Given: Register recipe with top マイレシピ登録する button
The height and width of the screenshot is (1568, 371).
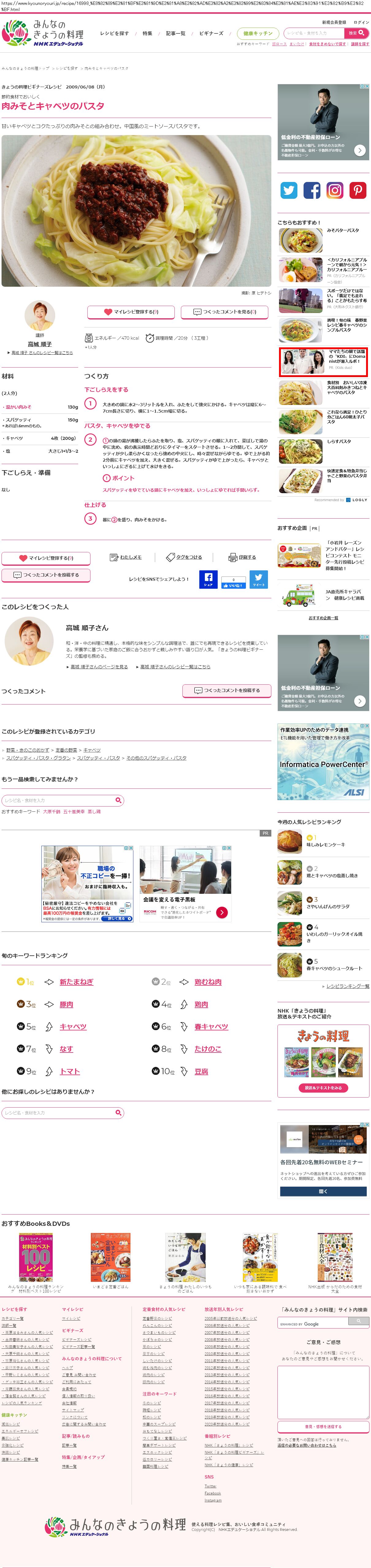Looking at the screenshot, I should [x=131, y=312].
